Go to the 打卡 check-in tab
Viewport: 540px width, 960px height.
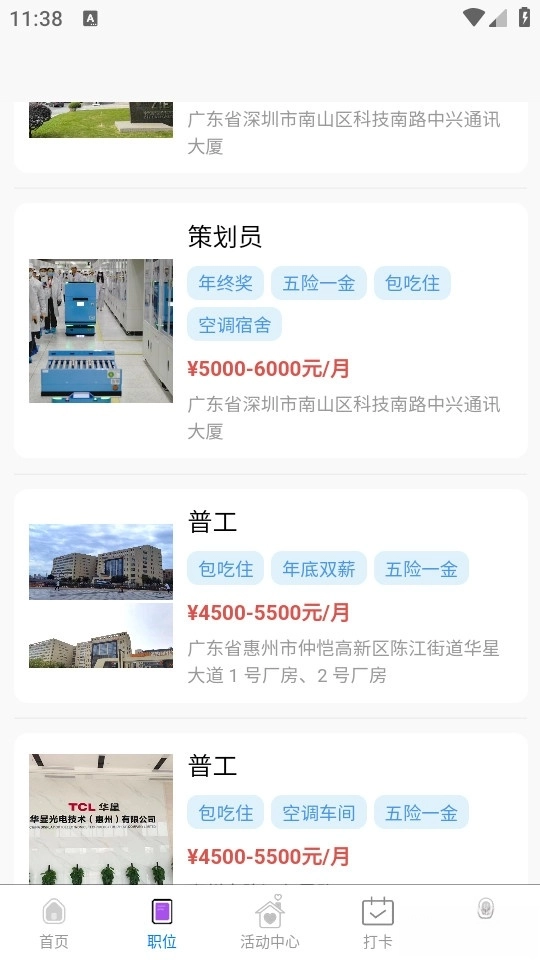(378, 923)
